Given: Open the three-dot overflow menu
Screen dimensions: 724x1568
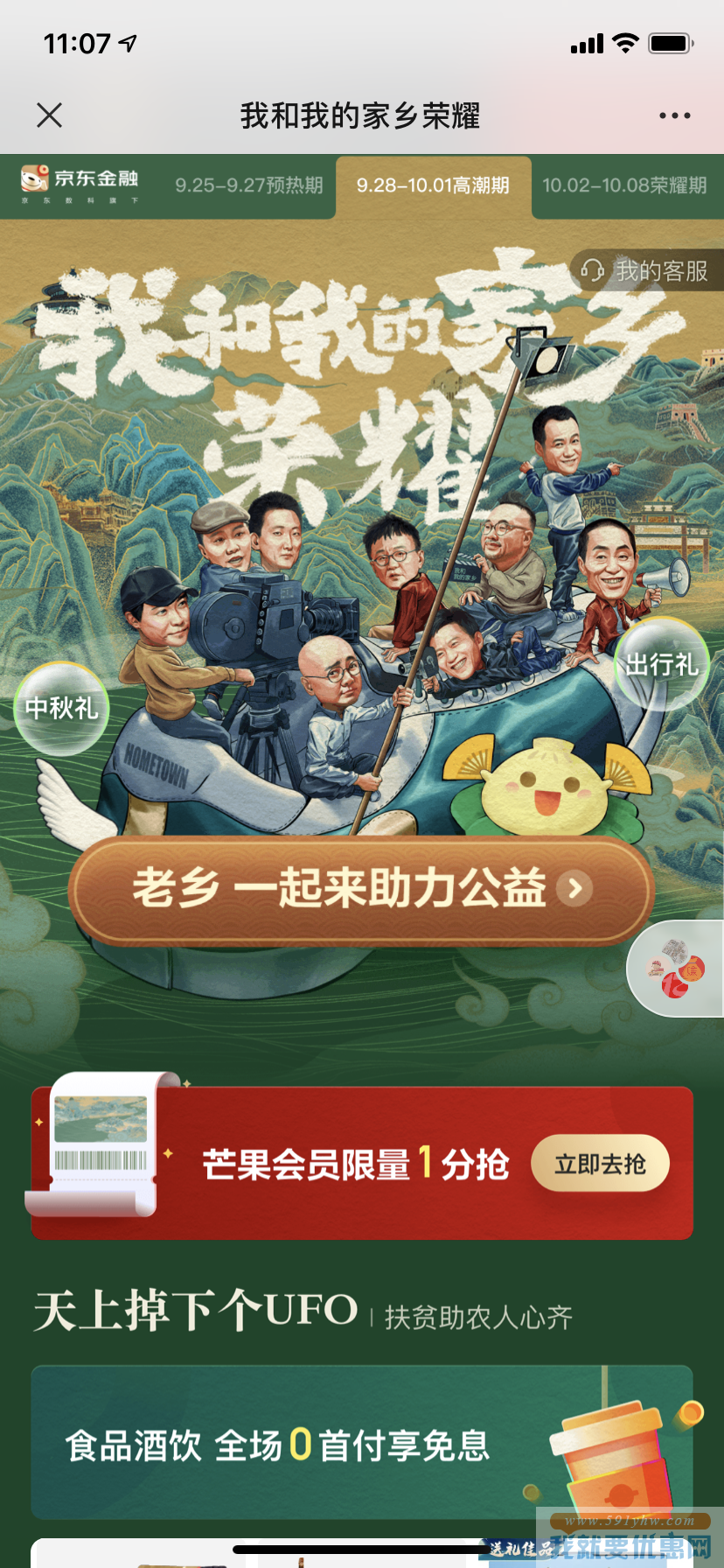Looking at the screenshot, I should coord(674,115).
